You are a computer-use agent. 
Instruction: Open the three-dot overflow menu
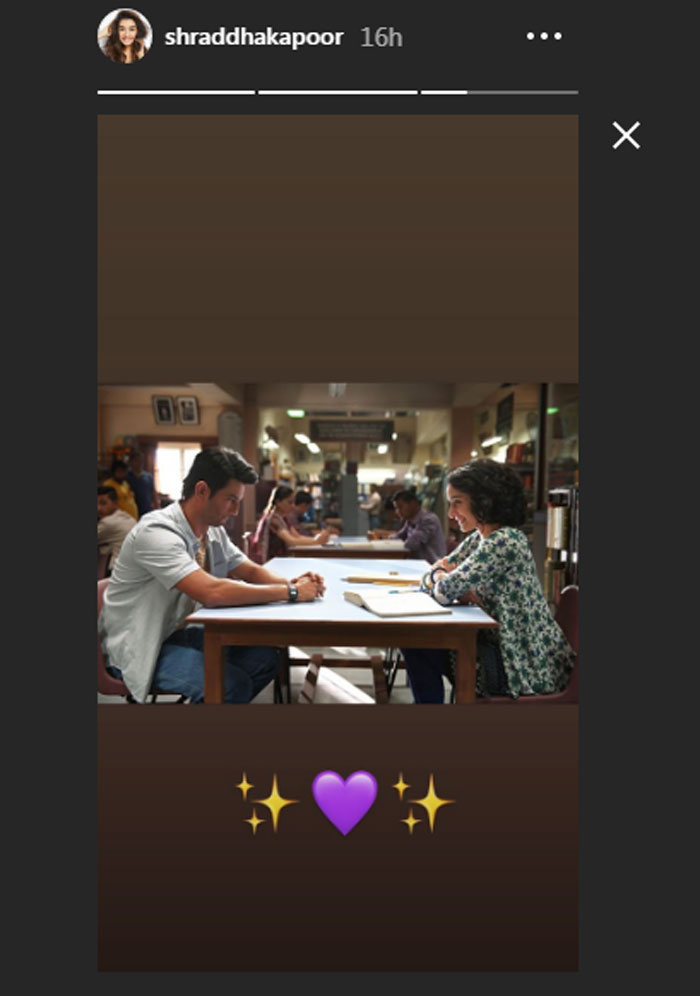544,37
